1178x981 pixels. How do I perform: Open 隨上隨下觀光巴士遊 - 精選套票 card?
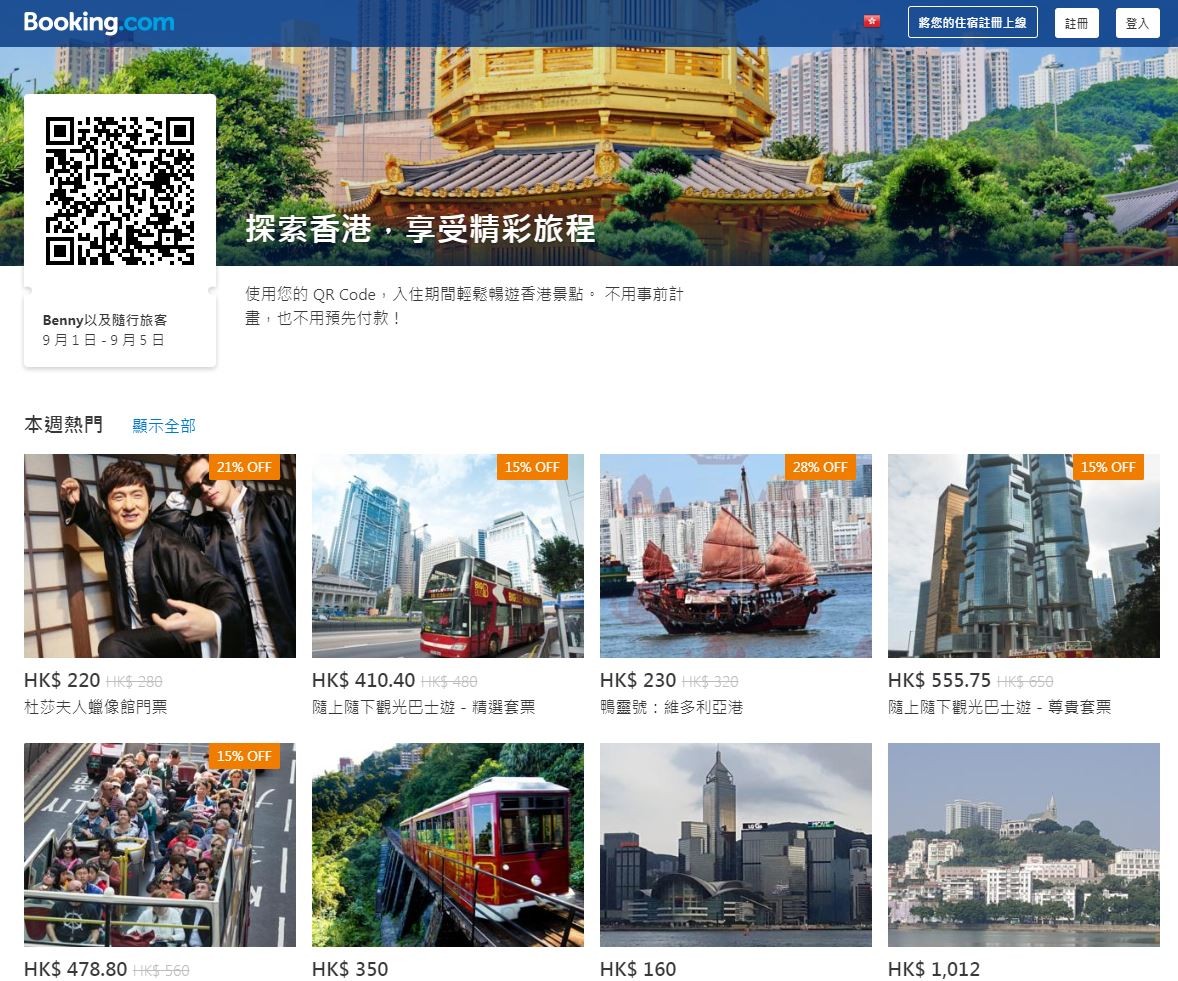[448, 556]
